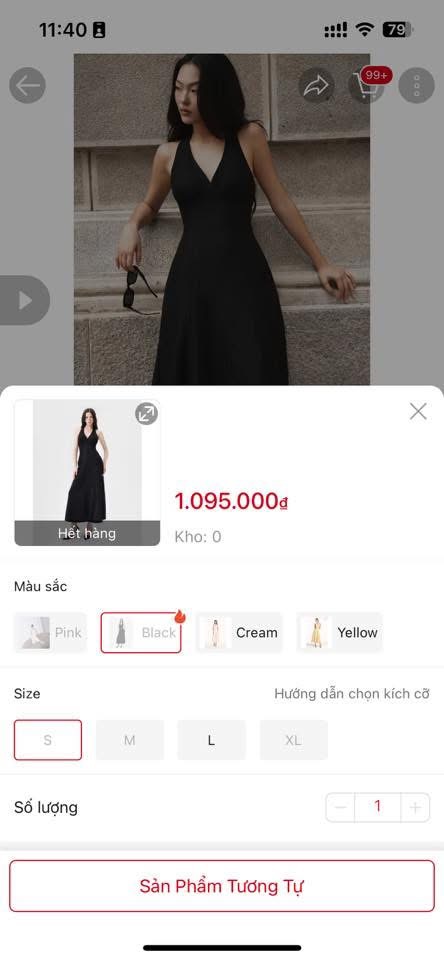Screen dimensions: 444x960
Task: Select the Black color option
Action: 141,632
